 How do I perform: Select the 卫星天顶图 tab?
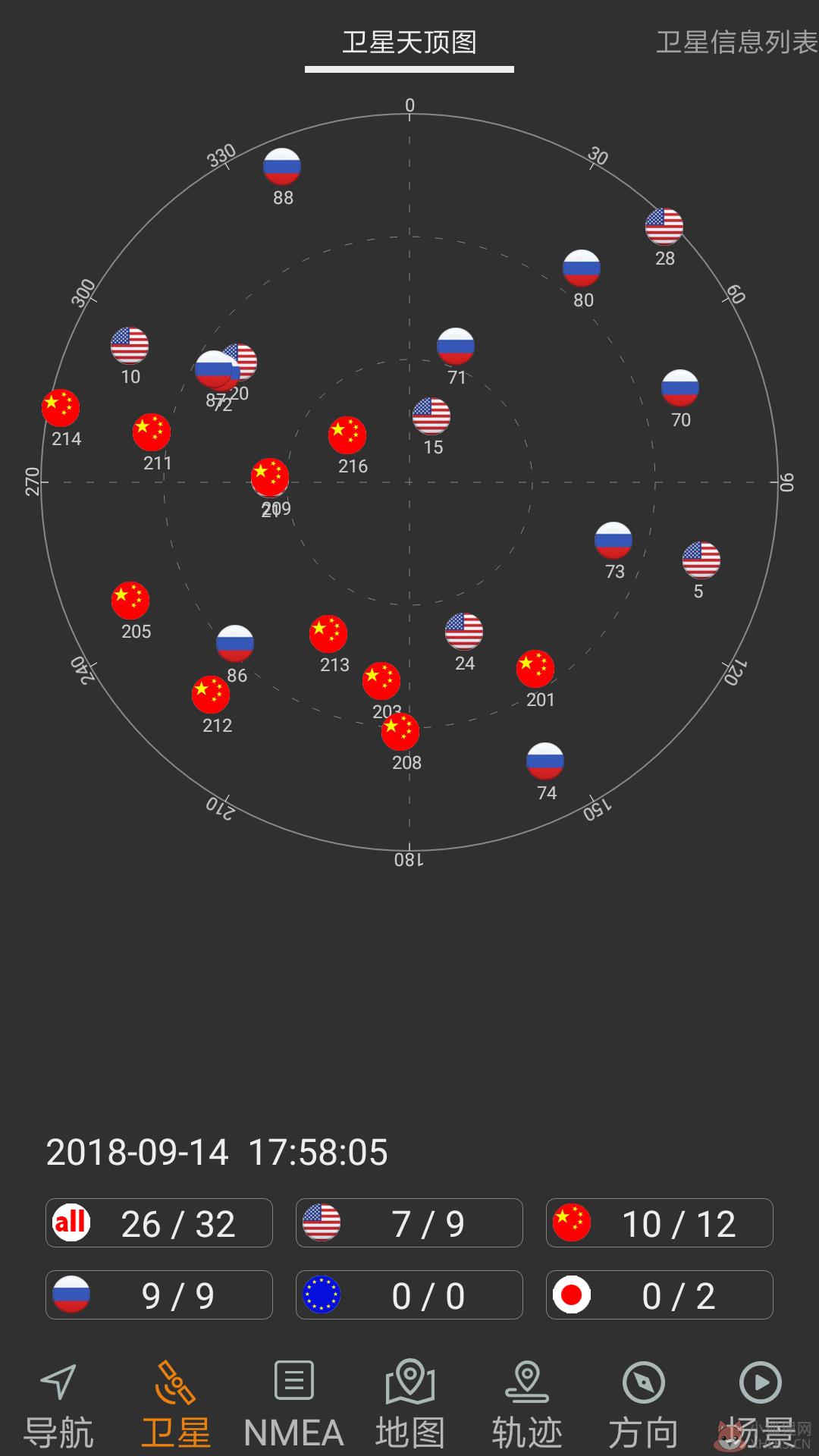(x=409, y=42)
